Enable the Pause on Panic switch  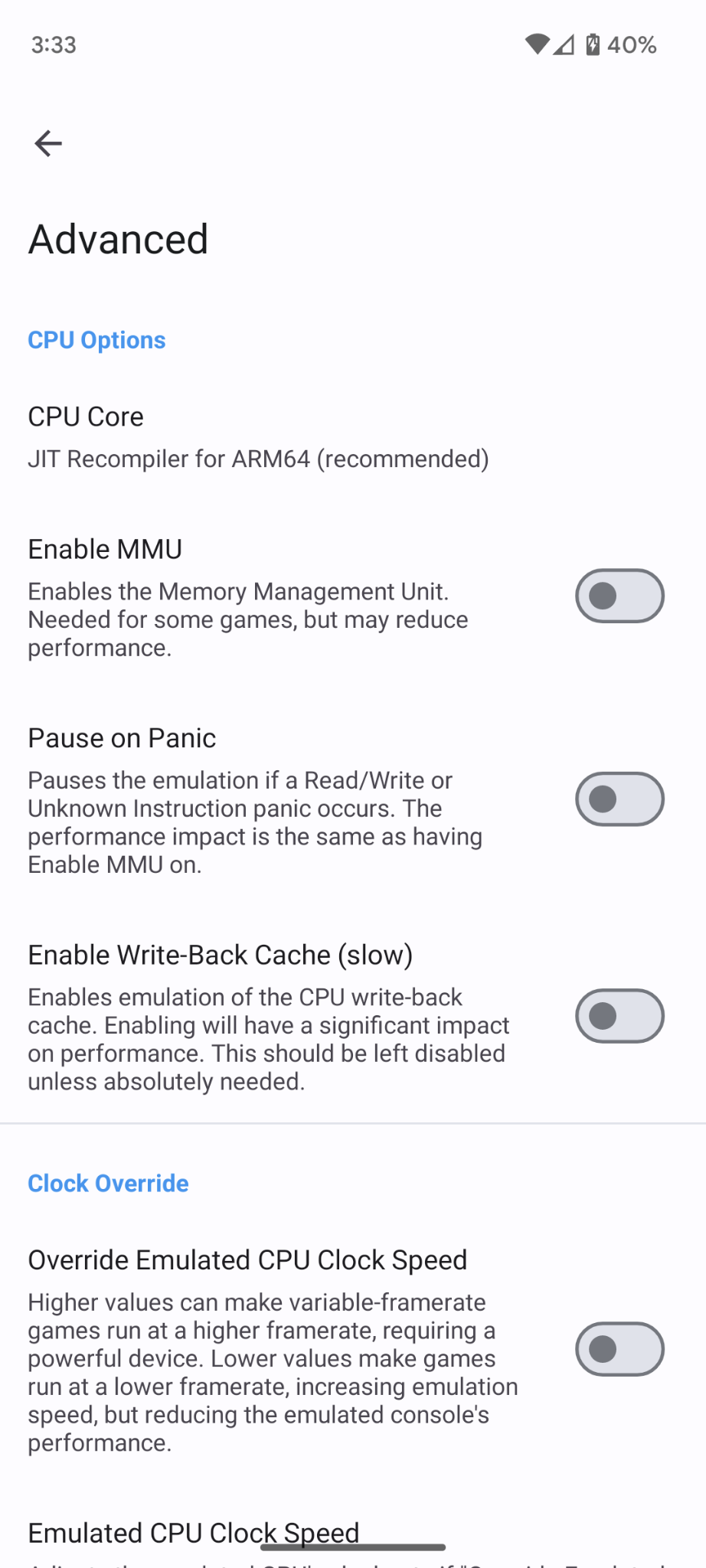619,799
